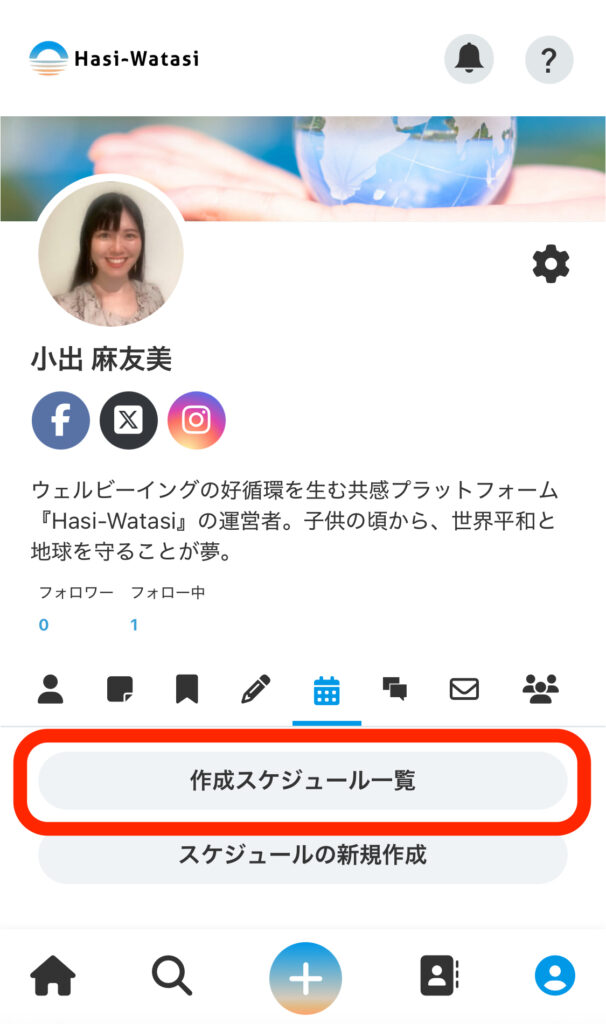Open 作成スケジュール一覧
606x1024 pixels.
click(x=302, y=781)
